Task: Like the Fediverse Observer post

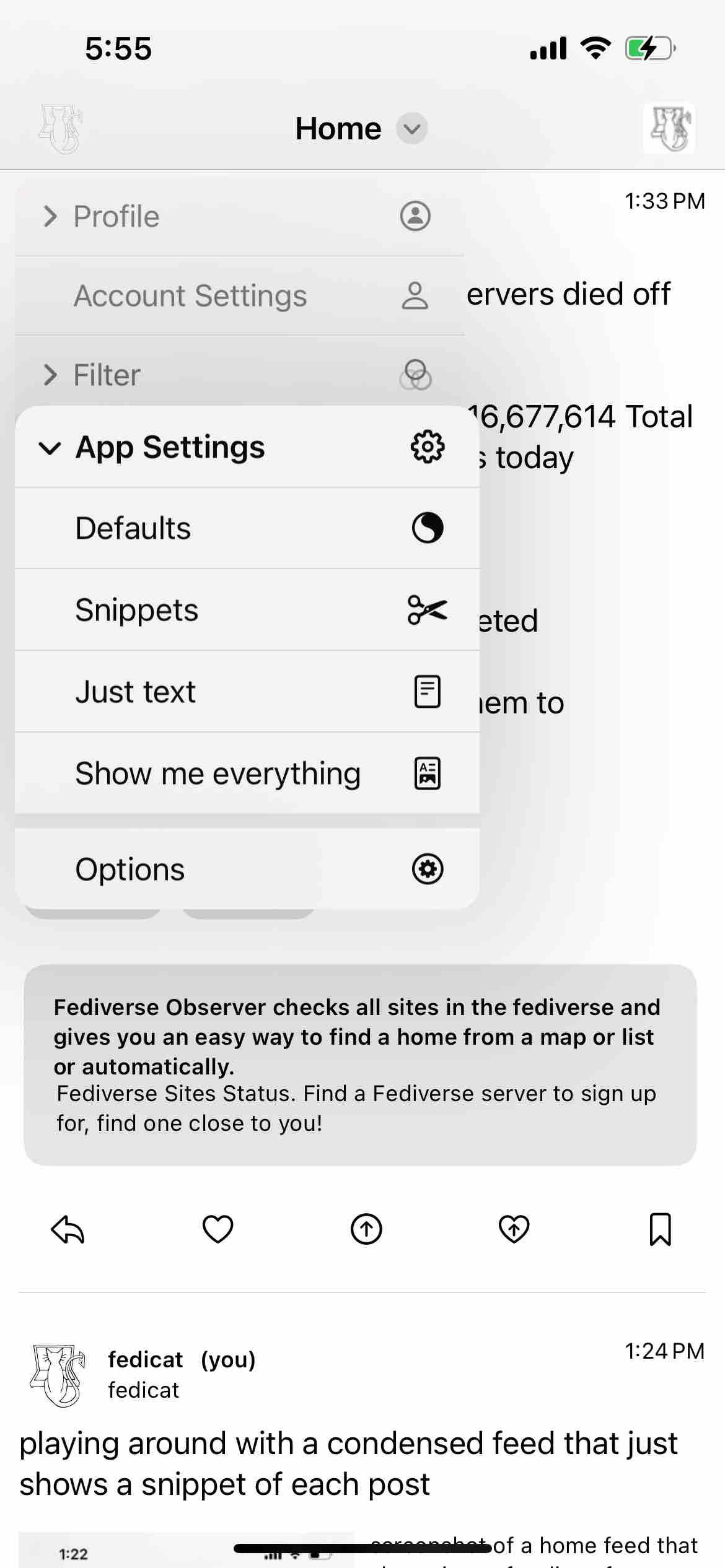Action: click(217, 1229)
